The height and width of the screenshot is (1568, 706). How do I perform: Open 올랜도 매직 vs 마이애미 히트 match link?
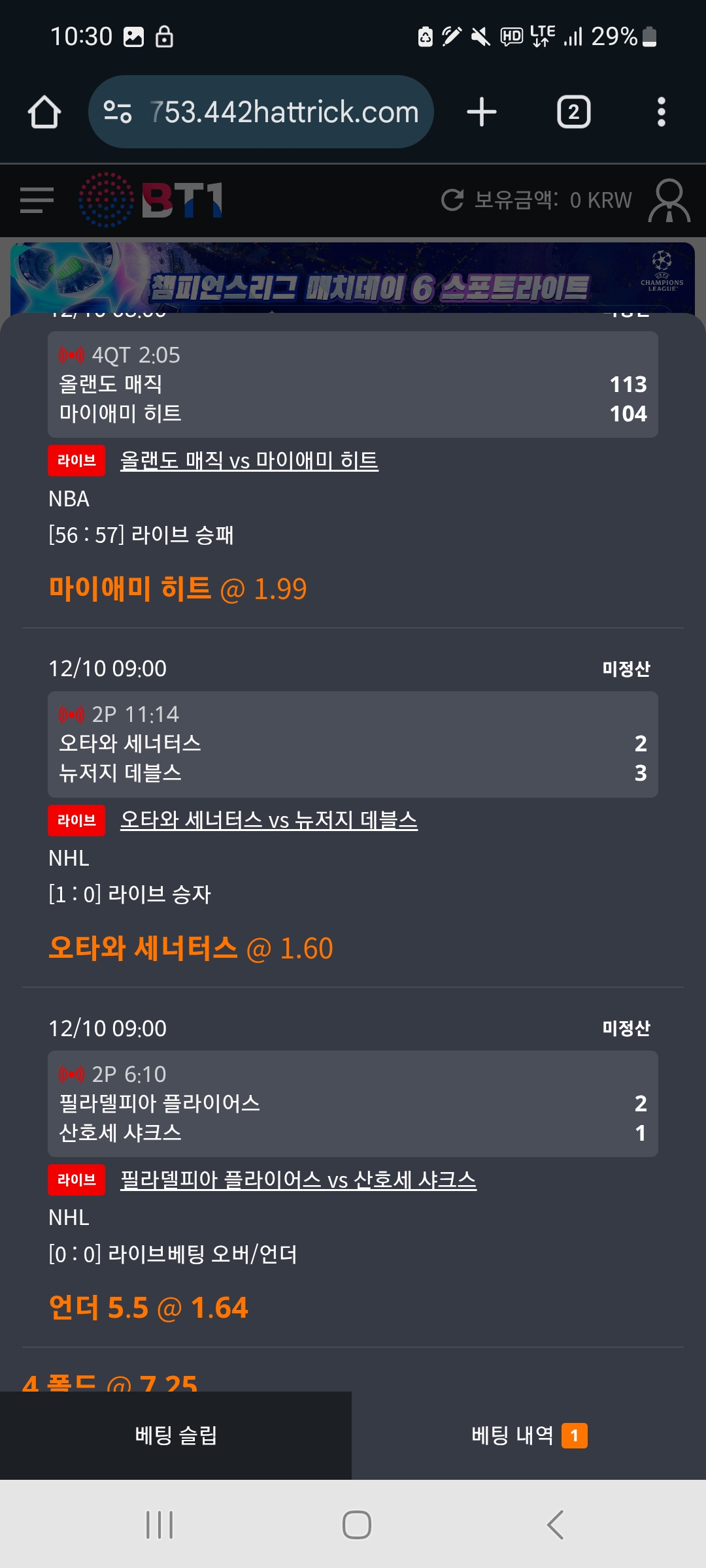[249, 461]
